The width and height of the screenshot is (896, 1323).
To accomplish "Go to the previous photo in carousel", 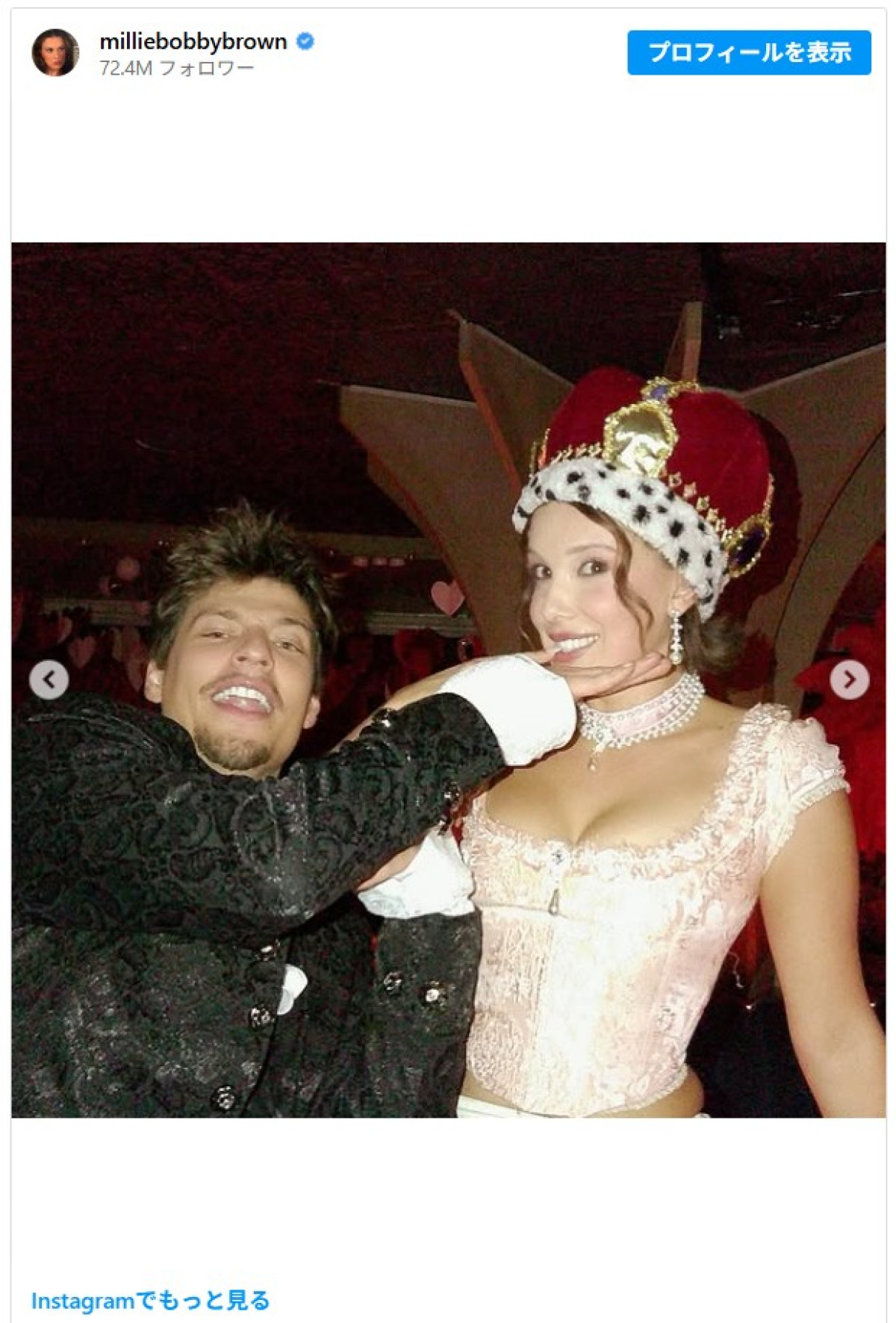I will [49, 679].
